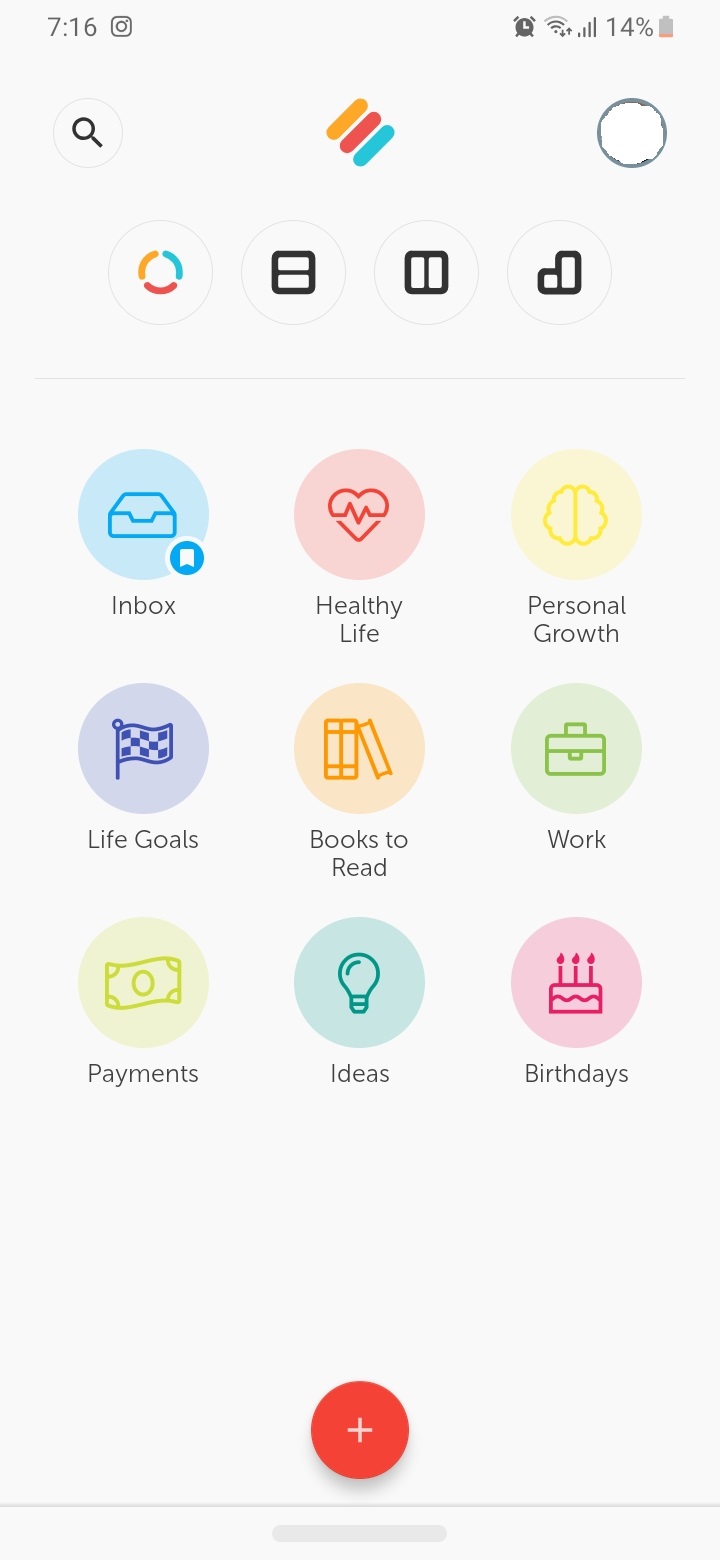The height and width of the screenshot is (1560, 720).
Task: Open the Inbox list
Action: click(x=143, y=515)
